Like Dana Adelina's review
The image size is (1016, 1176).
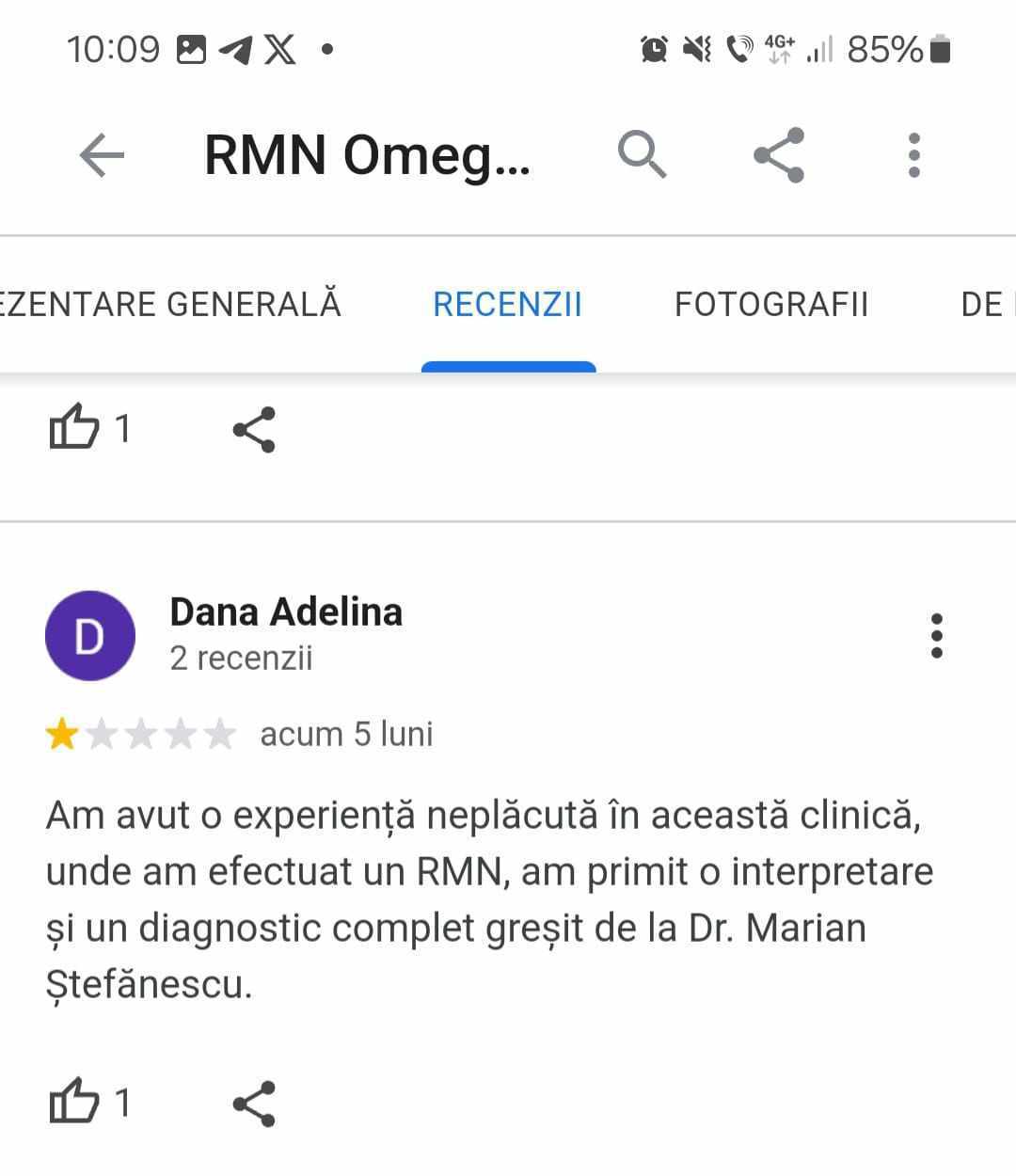(75, 1102)
